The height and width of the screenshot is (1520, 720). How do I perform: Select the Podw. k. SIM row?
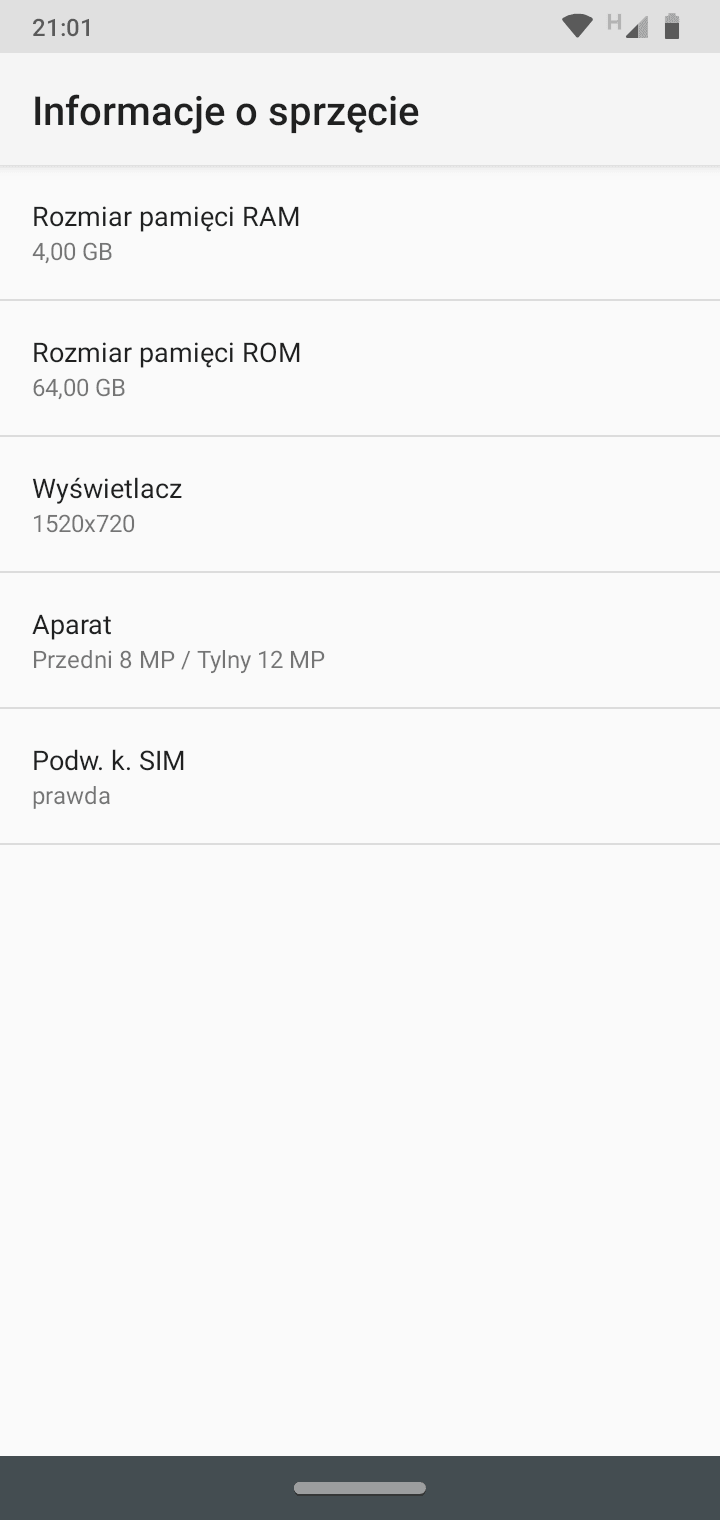(360, 776)
